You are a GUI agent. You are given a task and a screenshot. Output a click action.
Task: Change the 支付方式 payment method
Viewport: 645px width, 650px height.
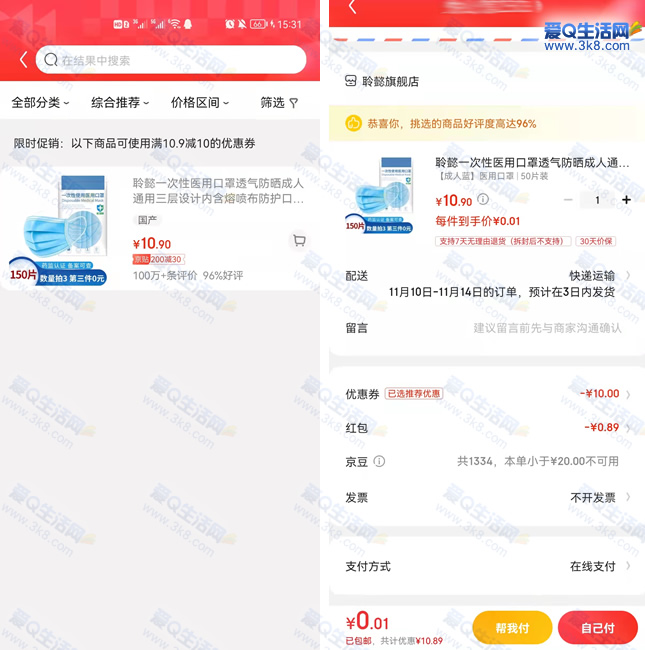tap(486, 566)
